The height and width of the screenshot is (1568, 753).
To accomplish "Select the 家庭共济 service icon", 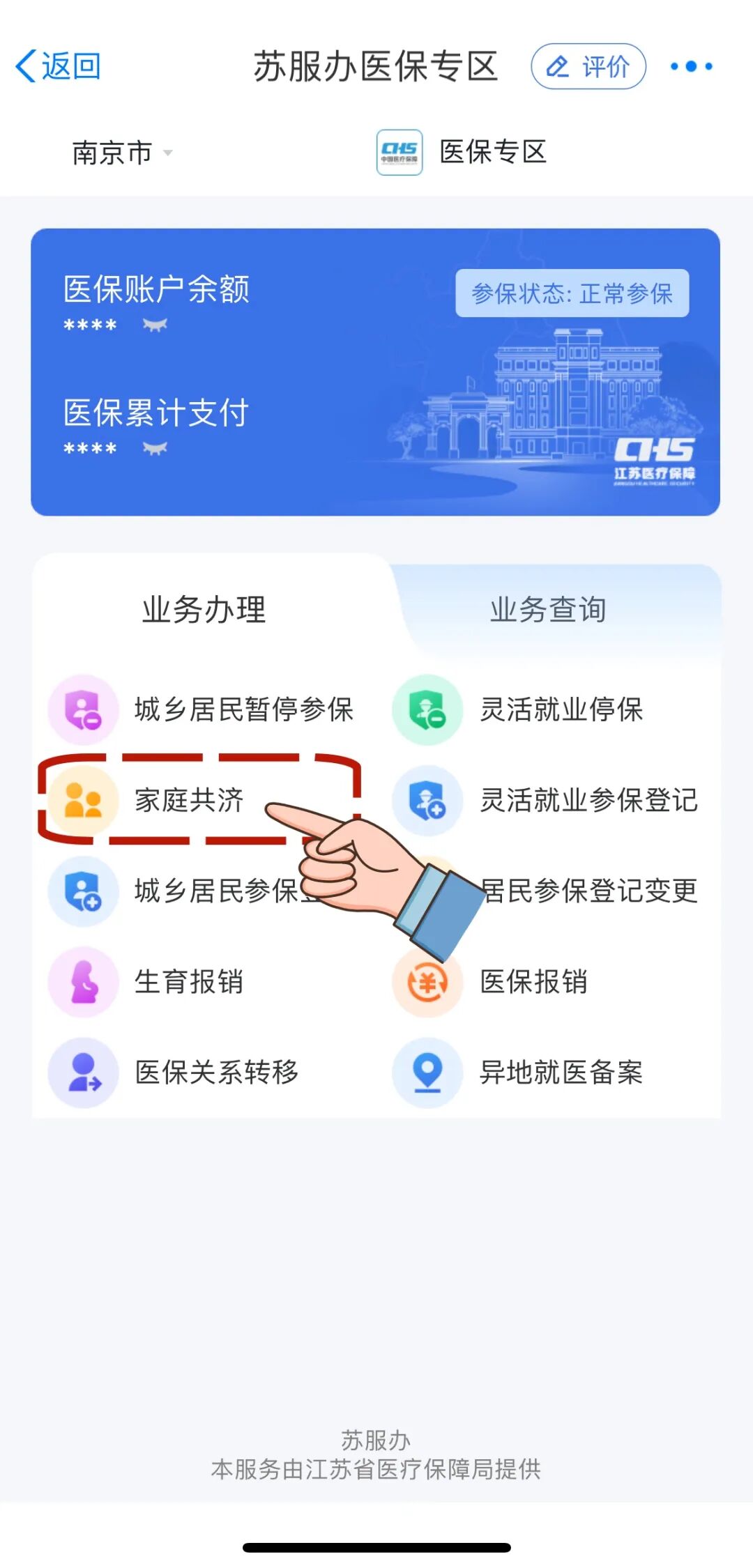I will [84, 801].
